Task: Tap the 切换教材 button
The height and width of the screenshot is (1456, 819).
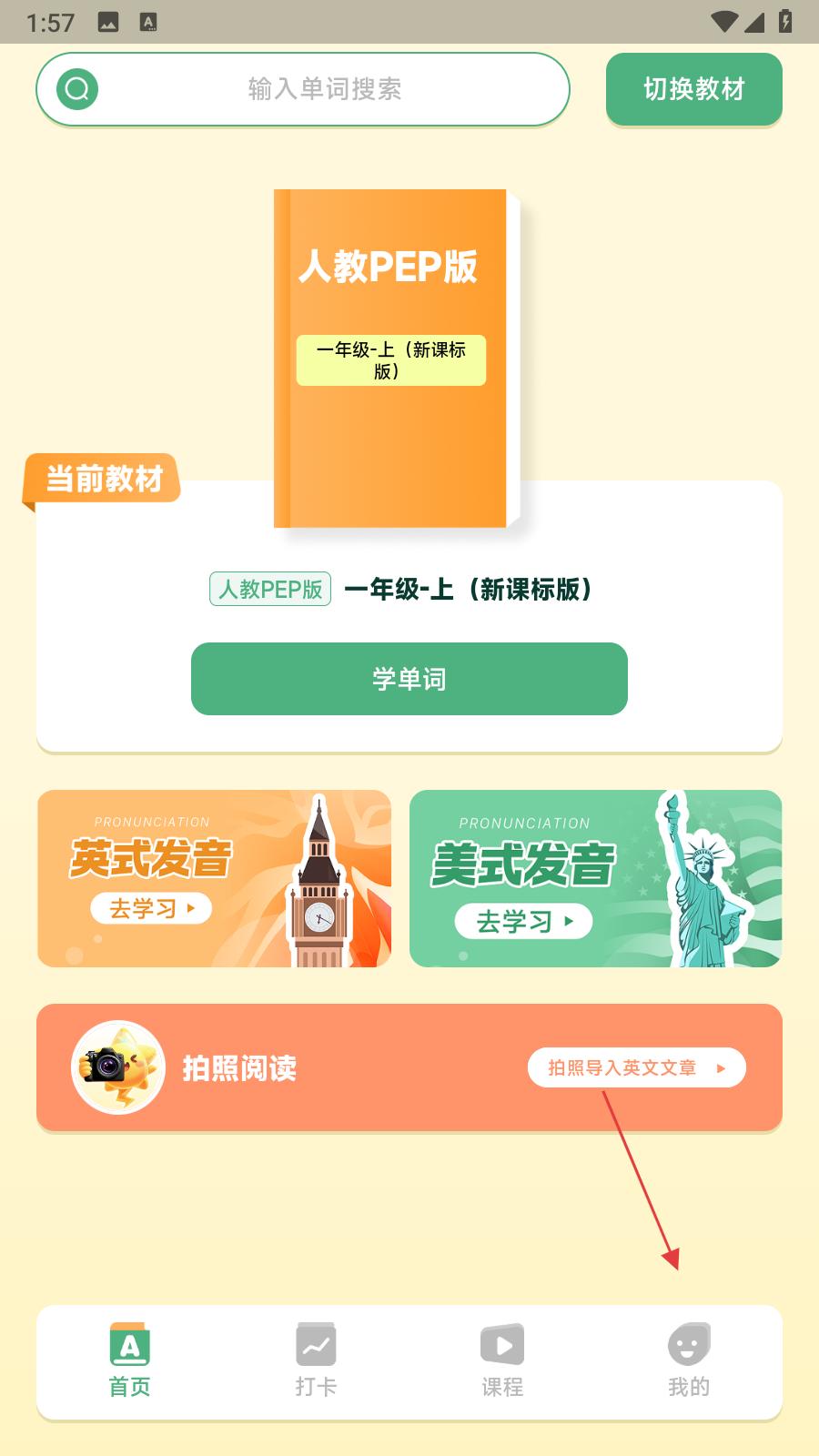Action: point(693,89)
